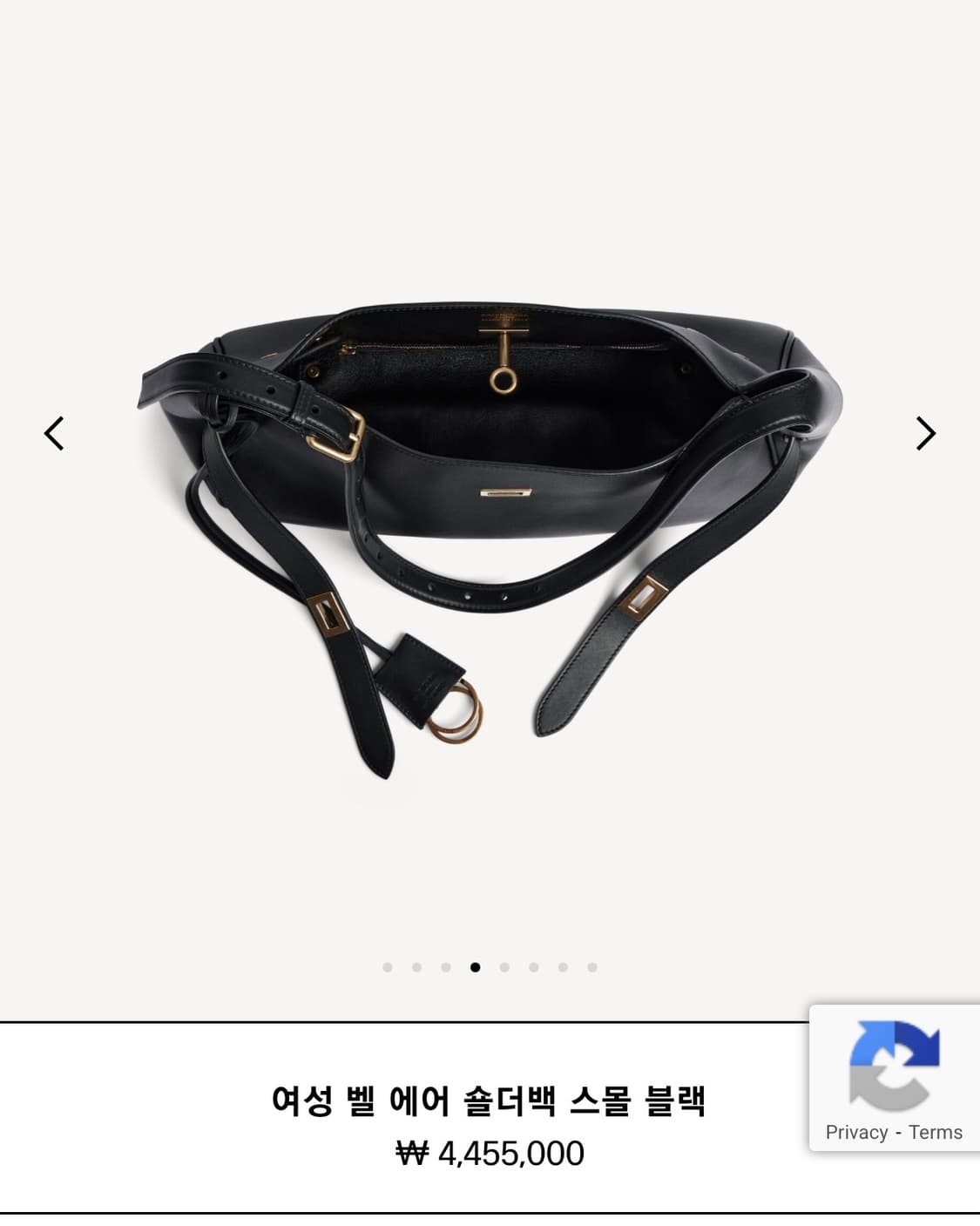Select the sixth carousel dot

533,967
